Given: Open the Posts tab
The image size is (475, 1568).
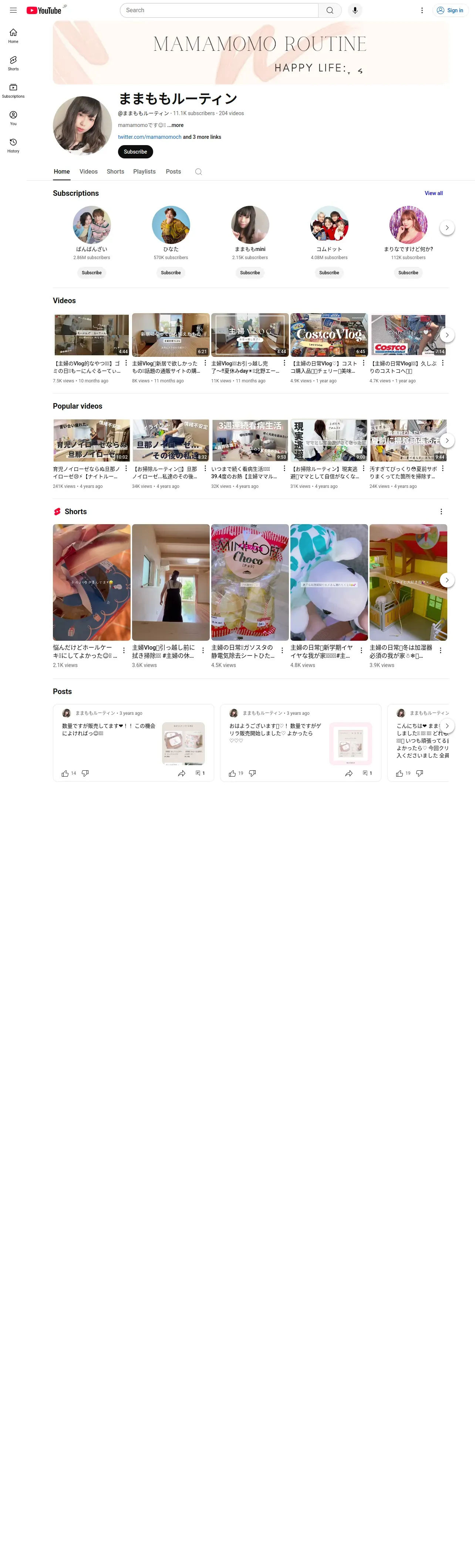Looking at the screenshot, I should [174, 172].
